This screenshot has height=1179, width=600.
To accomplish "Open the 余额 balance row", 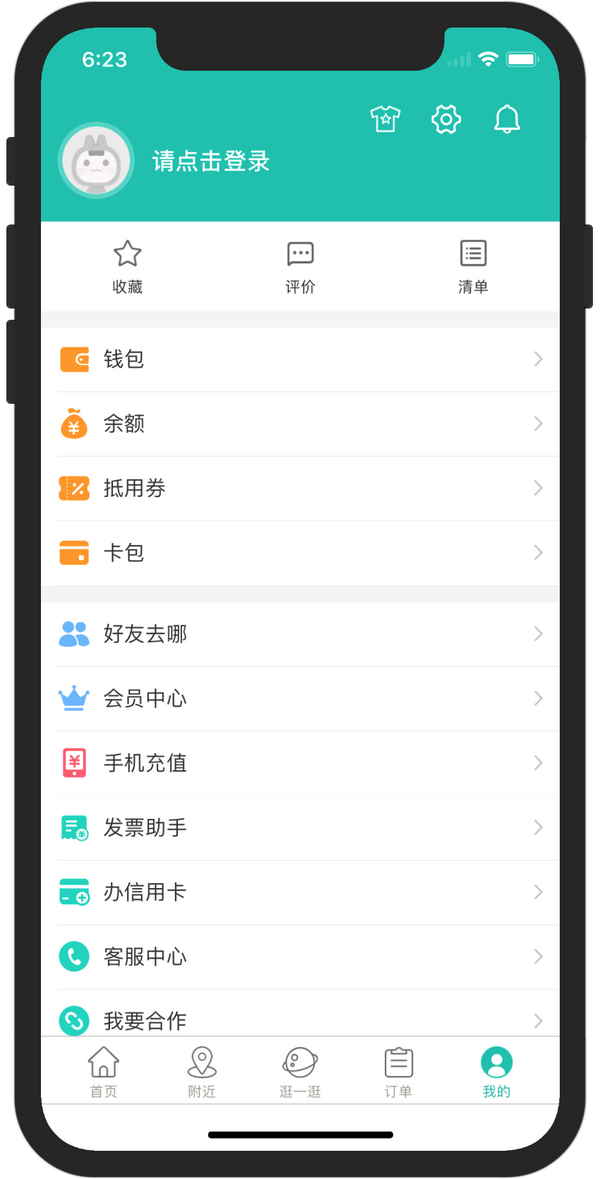I will click(x=300, y=424).
